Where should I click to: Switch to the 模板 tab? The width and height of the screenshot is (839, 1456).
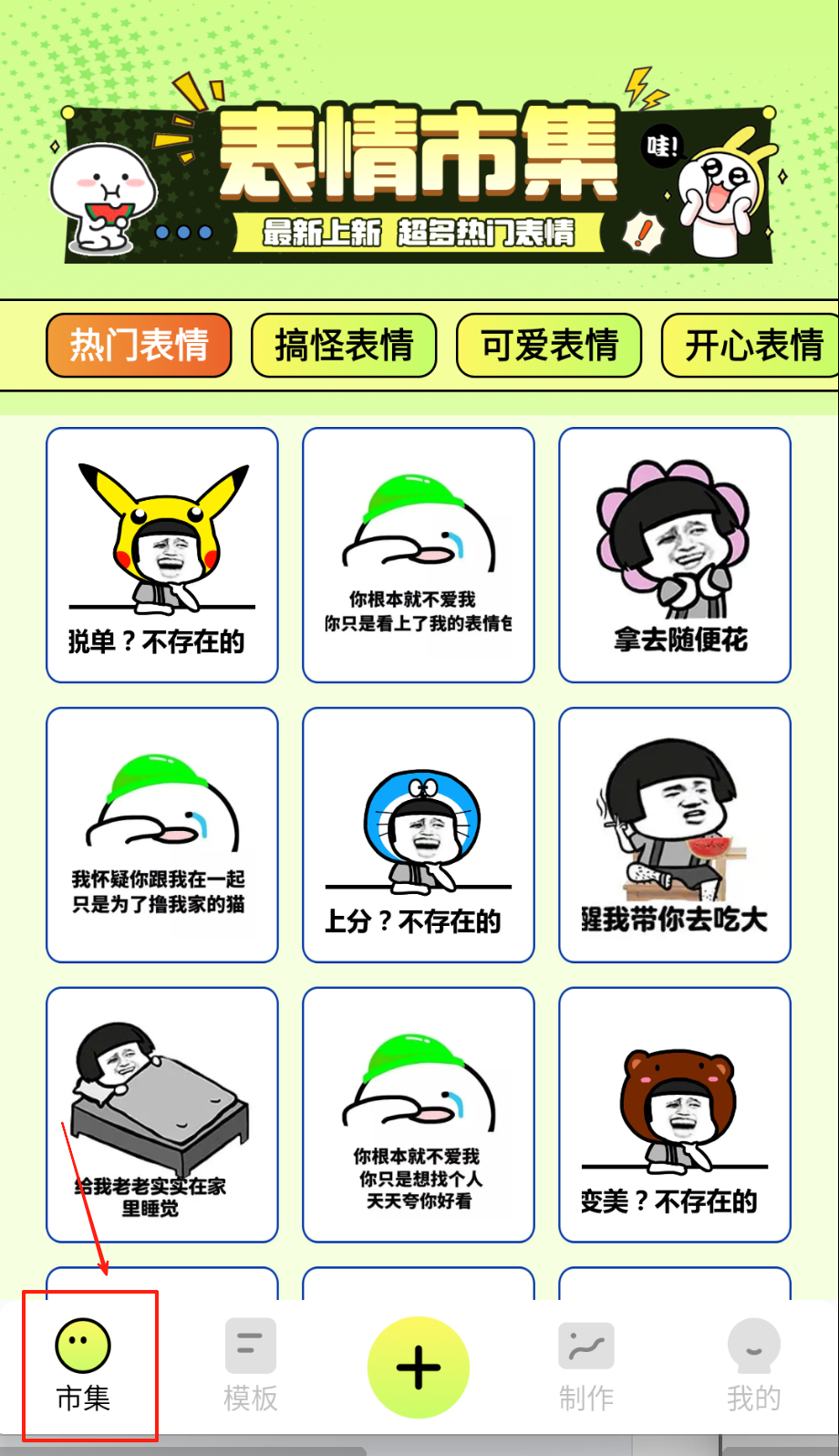click(251, 1366)
